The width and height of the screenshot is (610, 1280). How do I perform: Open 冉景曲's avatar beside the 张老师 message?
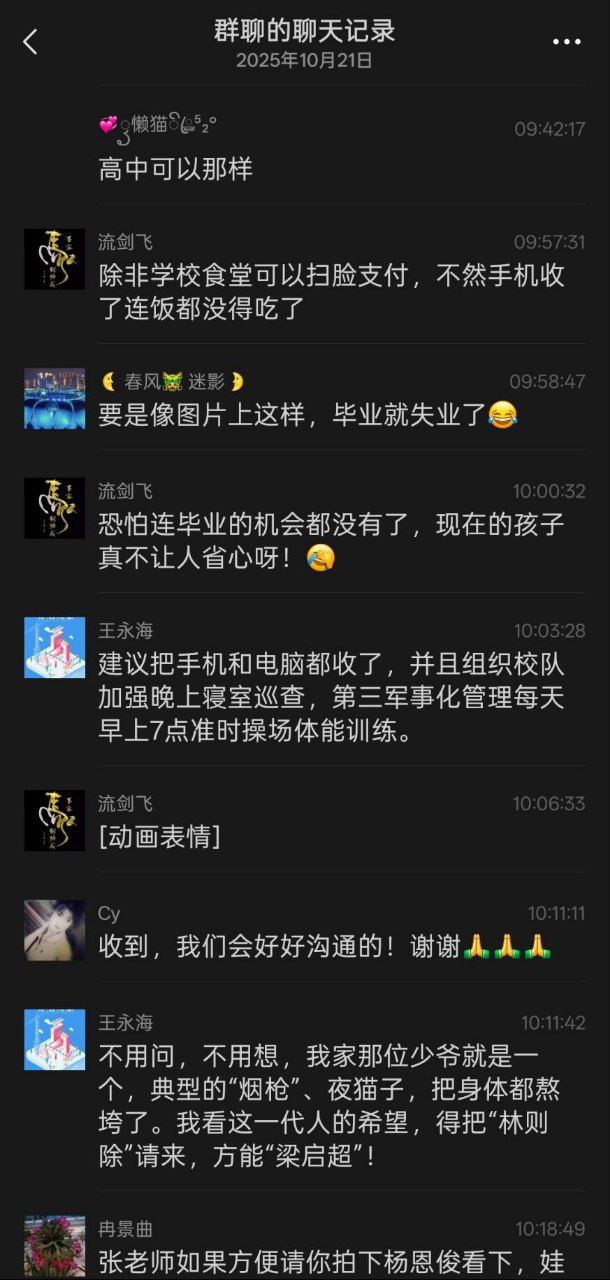pyautogui.click(x=55, y=1247)
